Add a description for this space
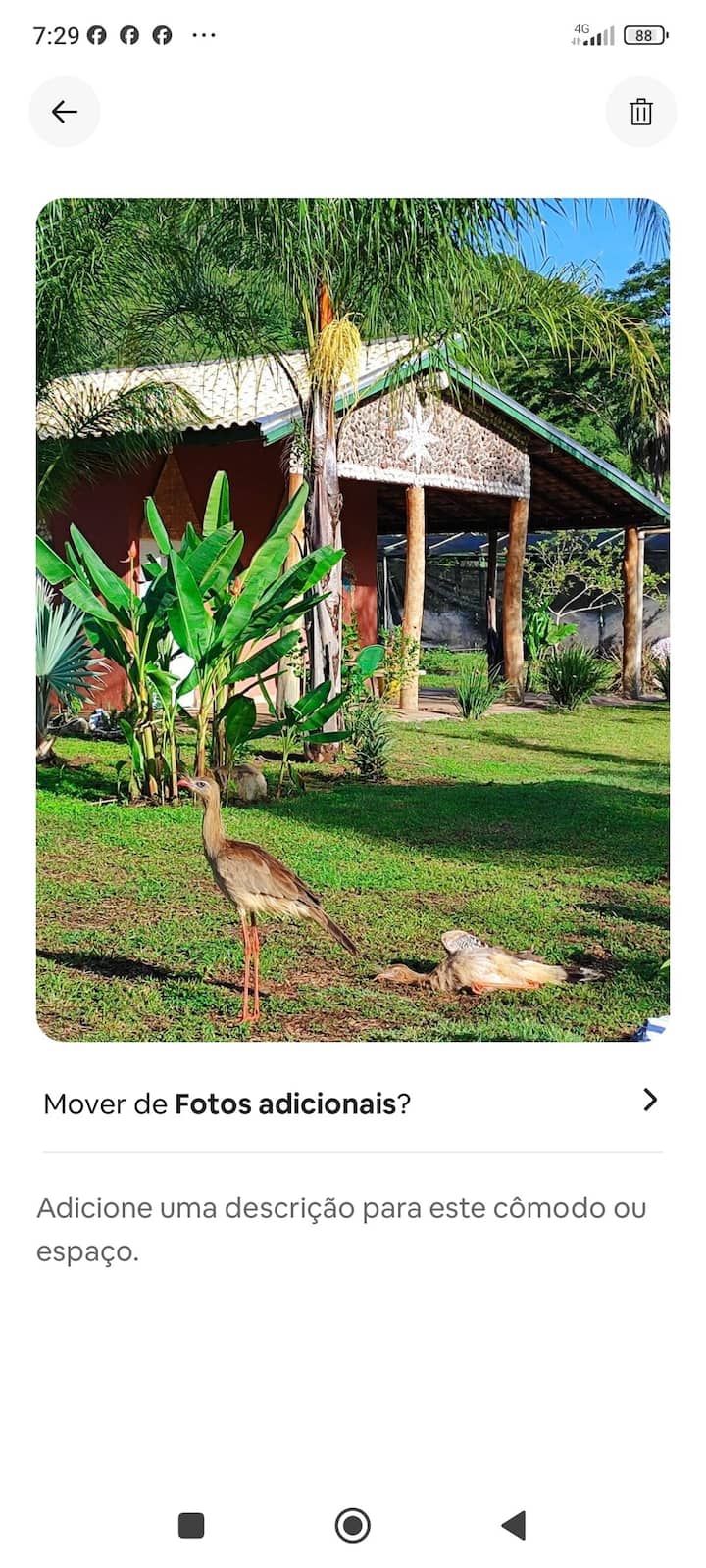Screen dimensions: 706x1568 coord(343,1229)
